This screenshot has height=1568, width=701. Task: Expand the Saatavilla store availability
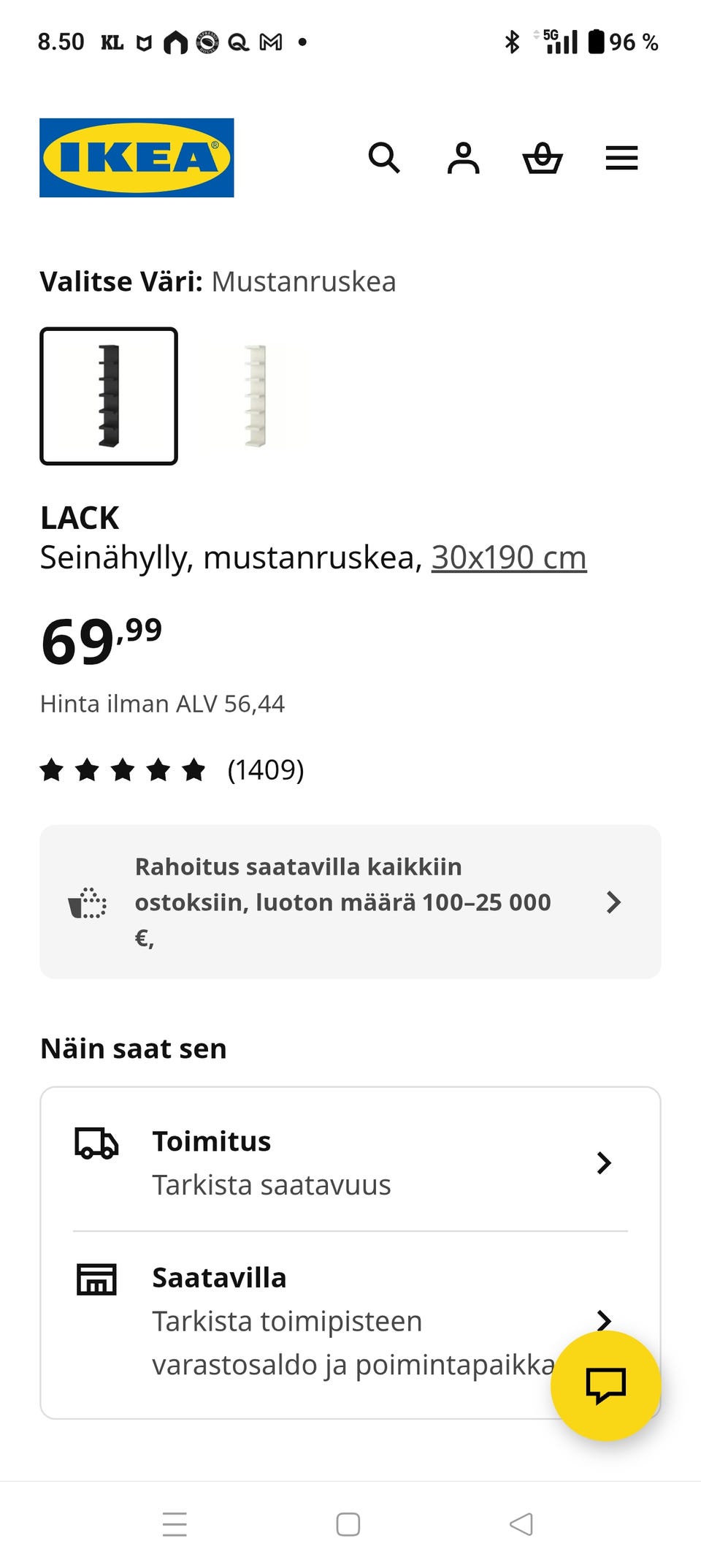tap(605, 1321)
